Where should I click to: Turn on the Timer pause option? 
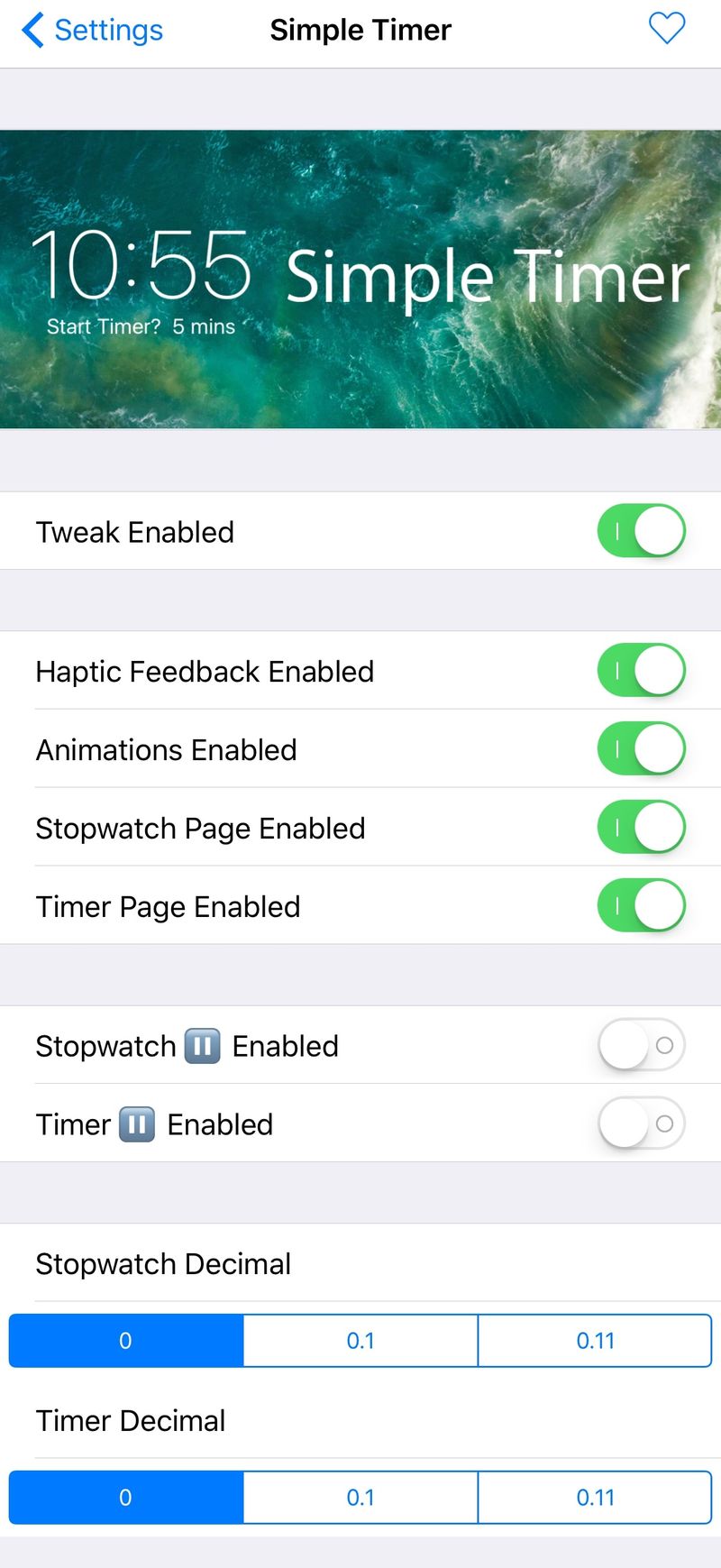point(641,1123)
